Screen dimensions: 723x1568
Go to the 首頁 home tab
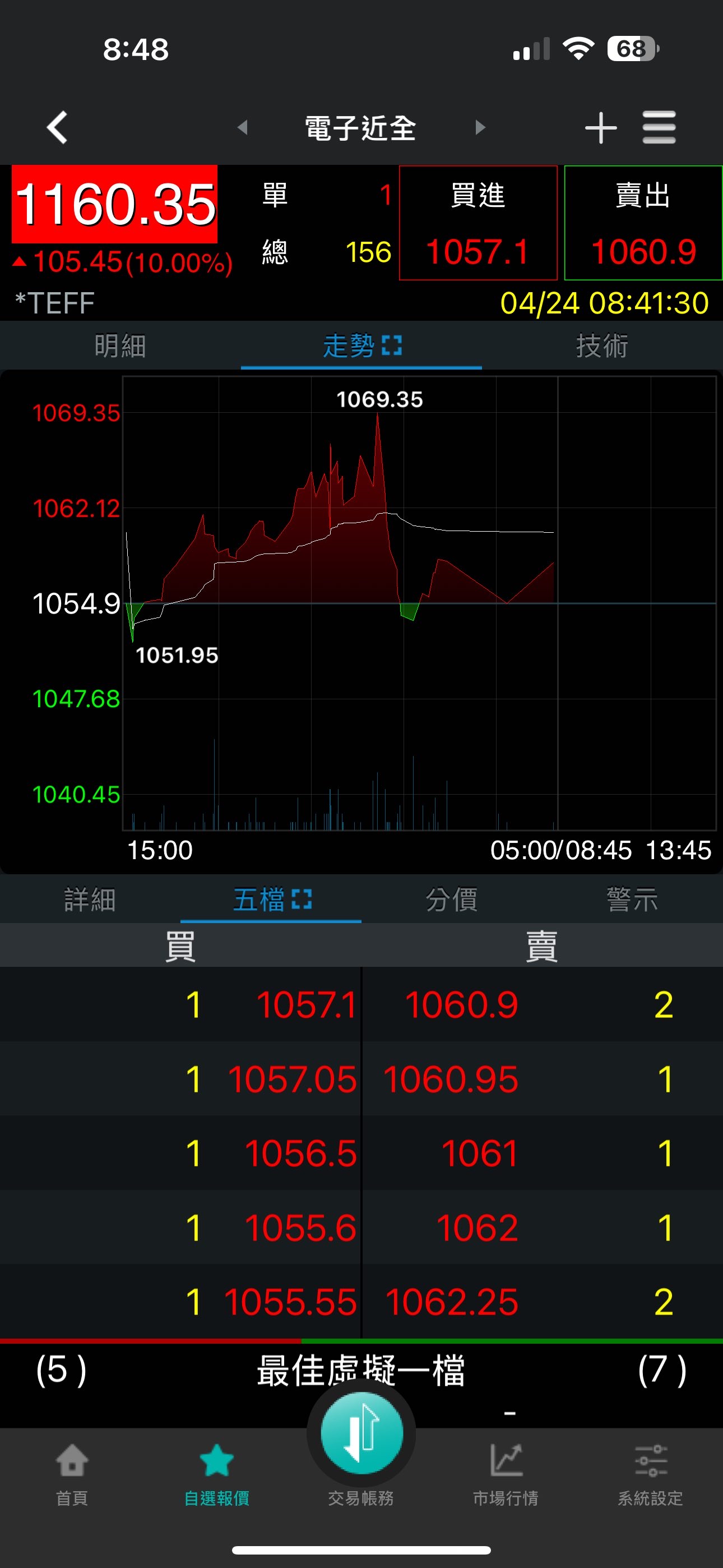[72, 1470]
